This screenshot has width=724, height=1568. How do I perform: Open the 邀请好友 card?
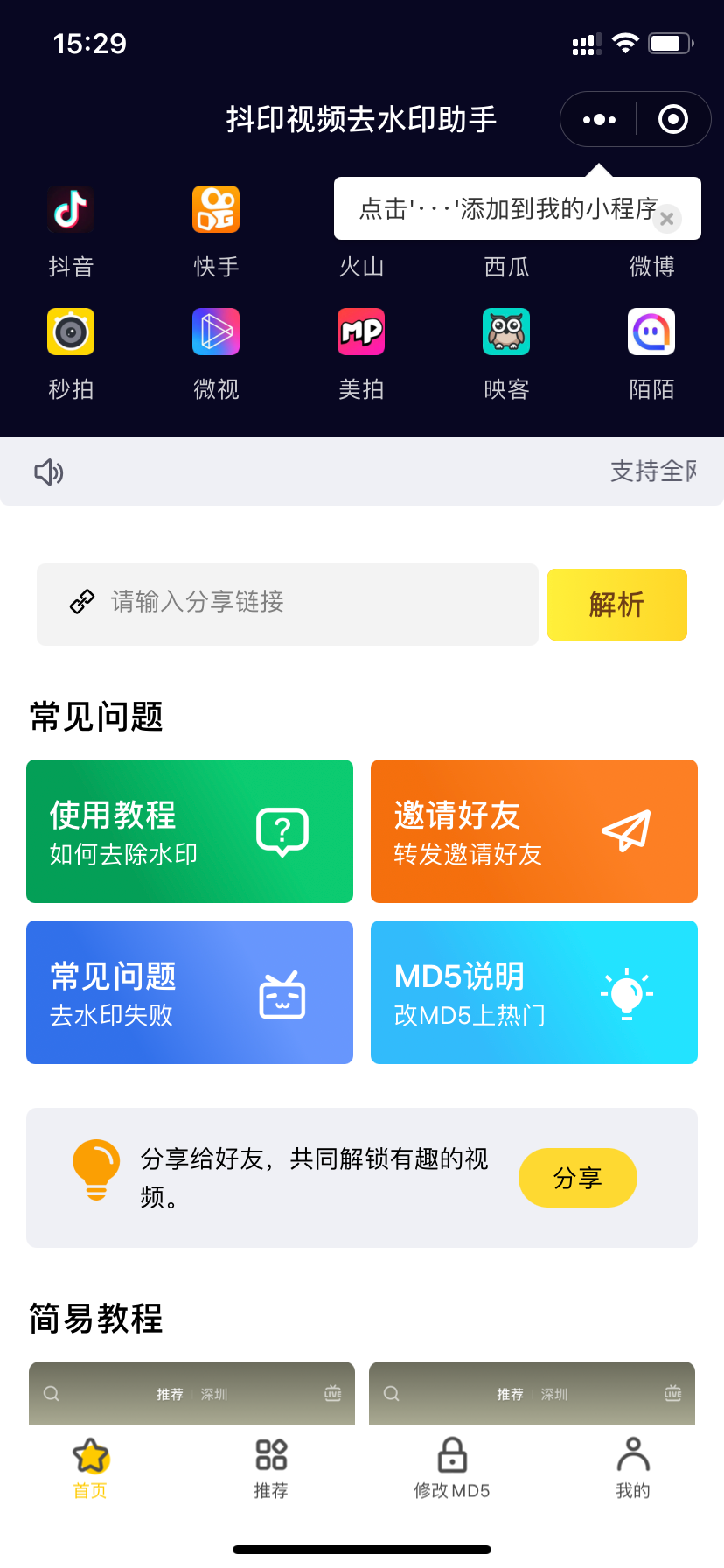point(534,831)
